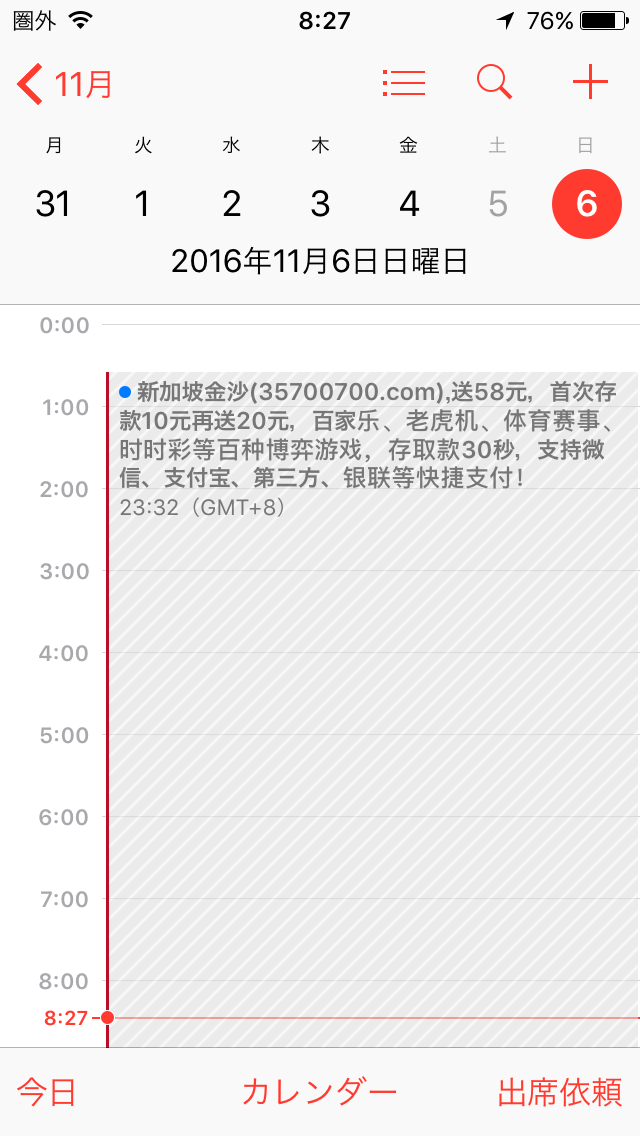
Task: Open the calendar search magnifier
Action: pyautogui.click(x=494, y=83)
